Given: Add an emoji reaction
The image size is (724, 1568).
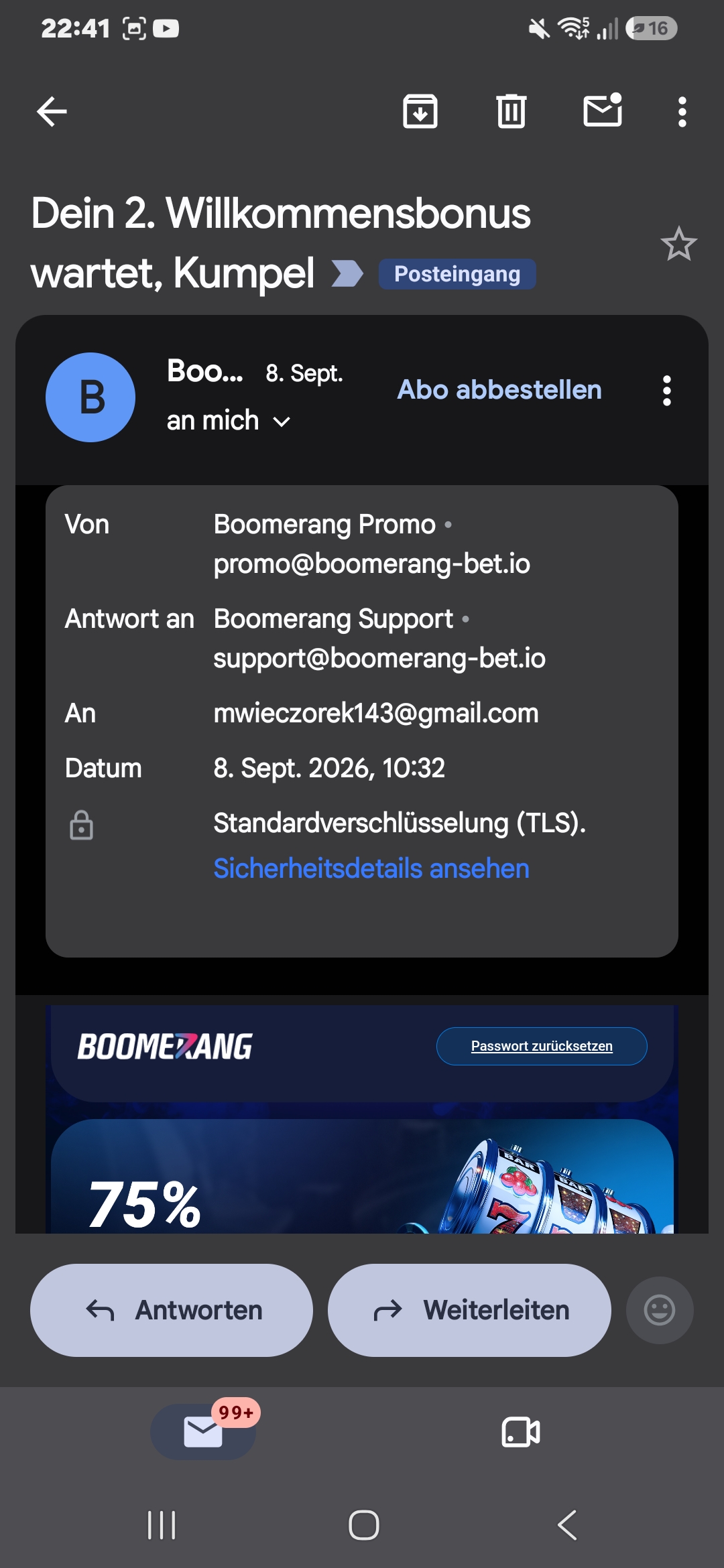Looking at the screenshot, I should click(x=660, y=1310).
